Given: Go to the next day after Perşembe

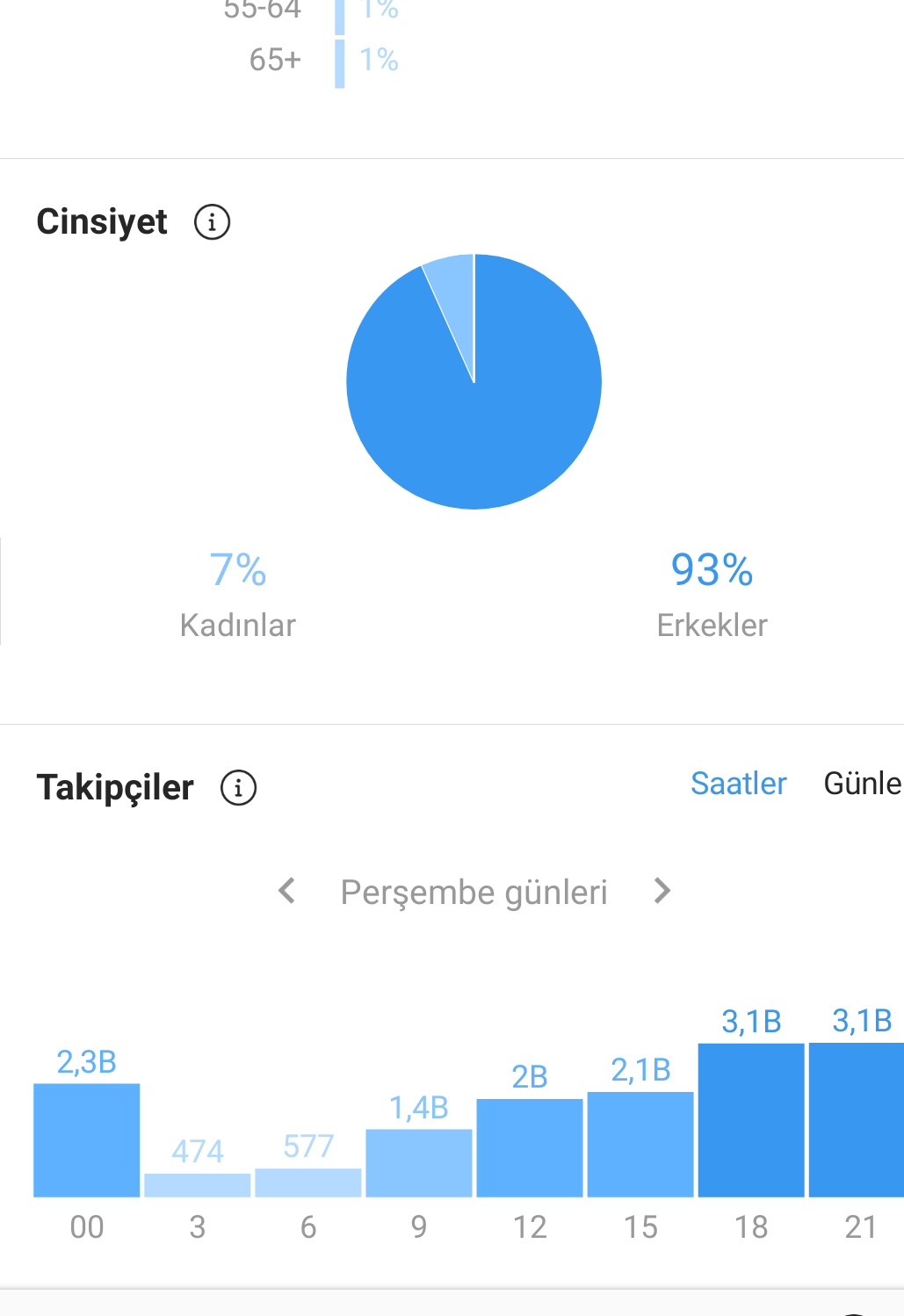Looking at the screenshot, I should [662, 891].
